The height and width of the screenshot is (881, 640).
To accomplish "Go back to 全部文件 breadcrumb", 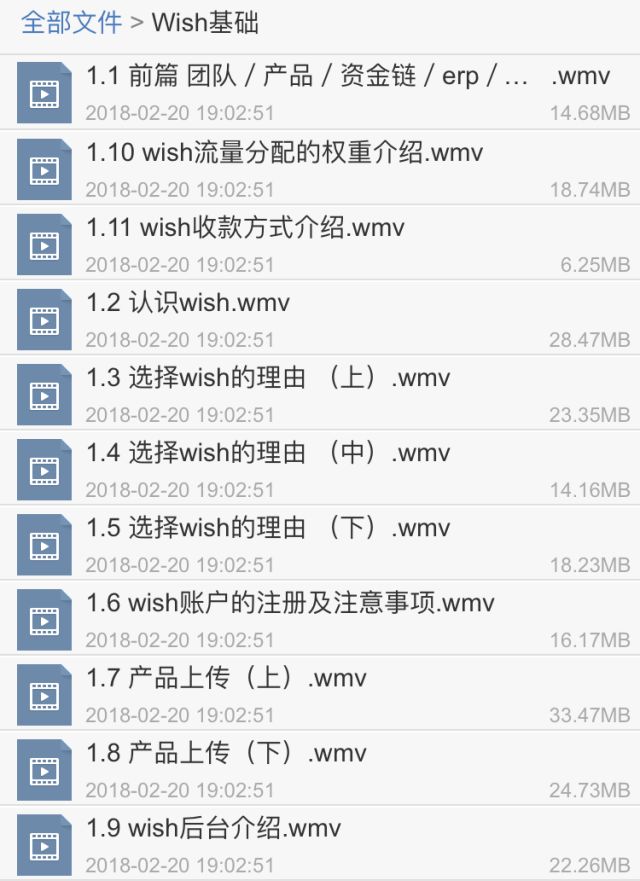I will click(x=71, y=23).
